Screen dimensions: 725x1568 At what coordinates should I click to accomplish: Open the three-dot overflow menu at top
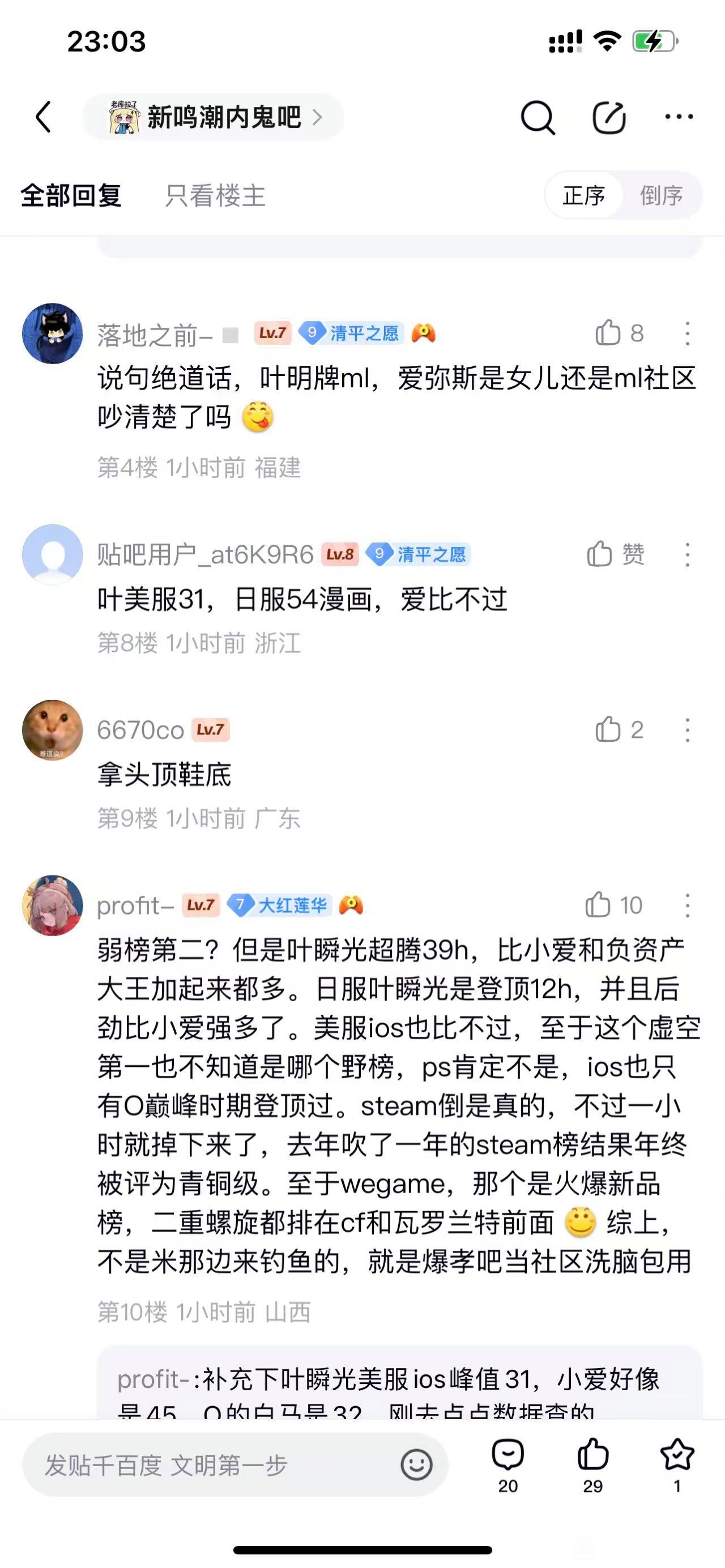pyautogui.click(x=678, y=116)
